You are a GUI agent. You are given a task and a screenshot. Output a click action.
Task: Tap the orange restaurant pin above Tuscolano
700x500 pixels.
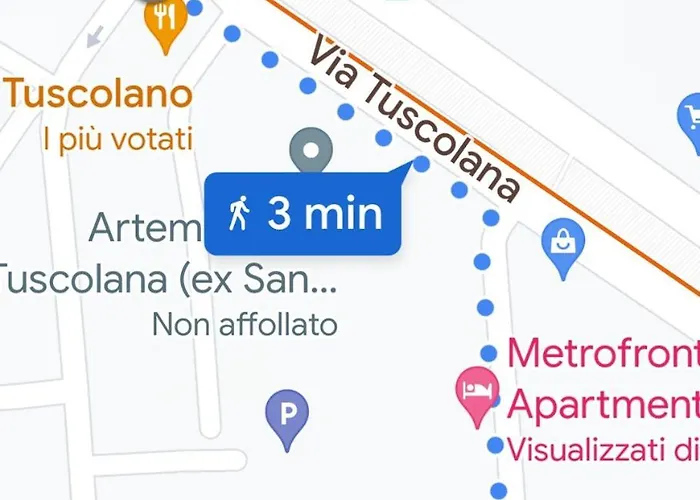point(166,22)
